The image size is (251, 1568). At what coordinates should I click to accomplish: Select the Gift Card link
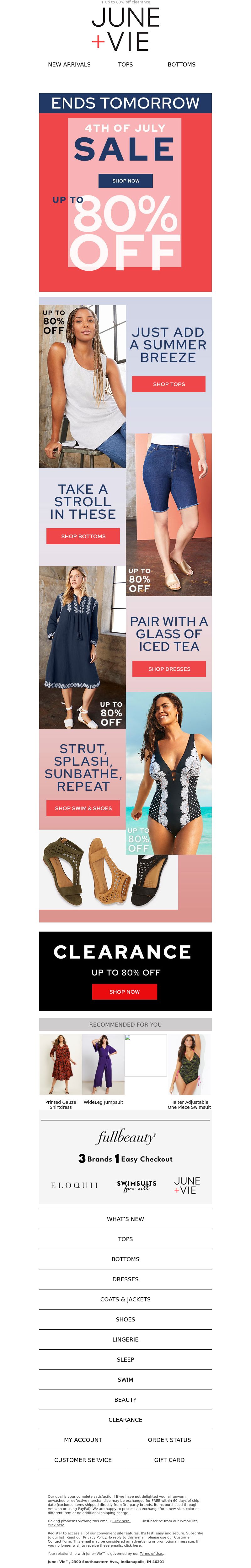coord(169,1460)
